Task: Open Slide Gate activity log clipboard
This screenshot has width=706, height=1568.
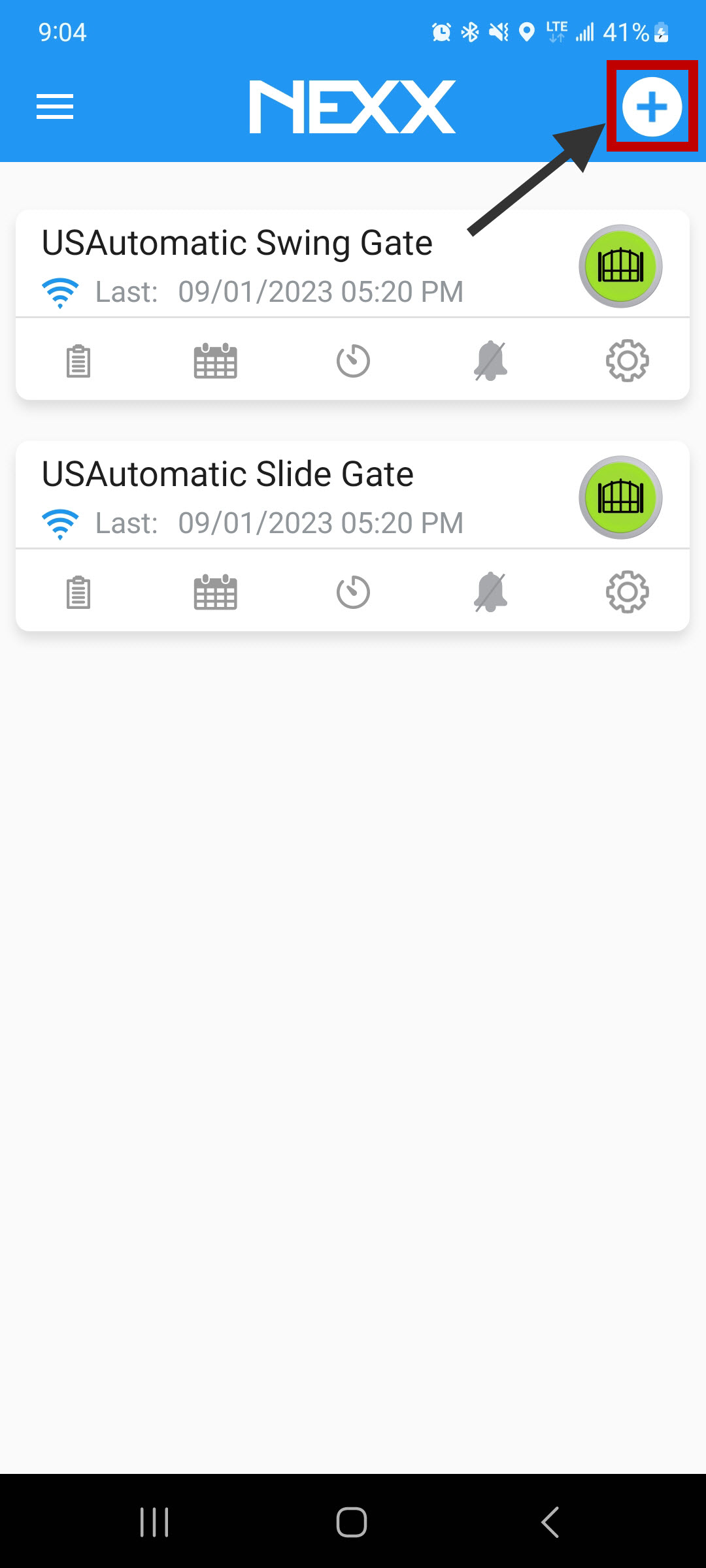Action: click(78, 592)
